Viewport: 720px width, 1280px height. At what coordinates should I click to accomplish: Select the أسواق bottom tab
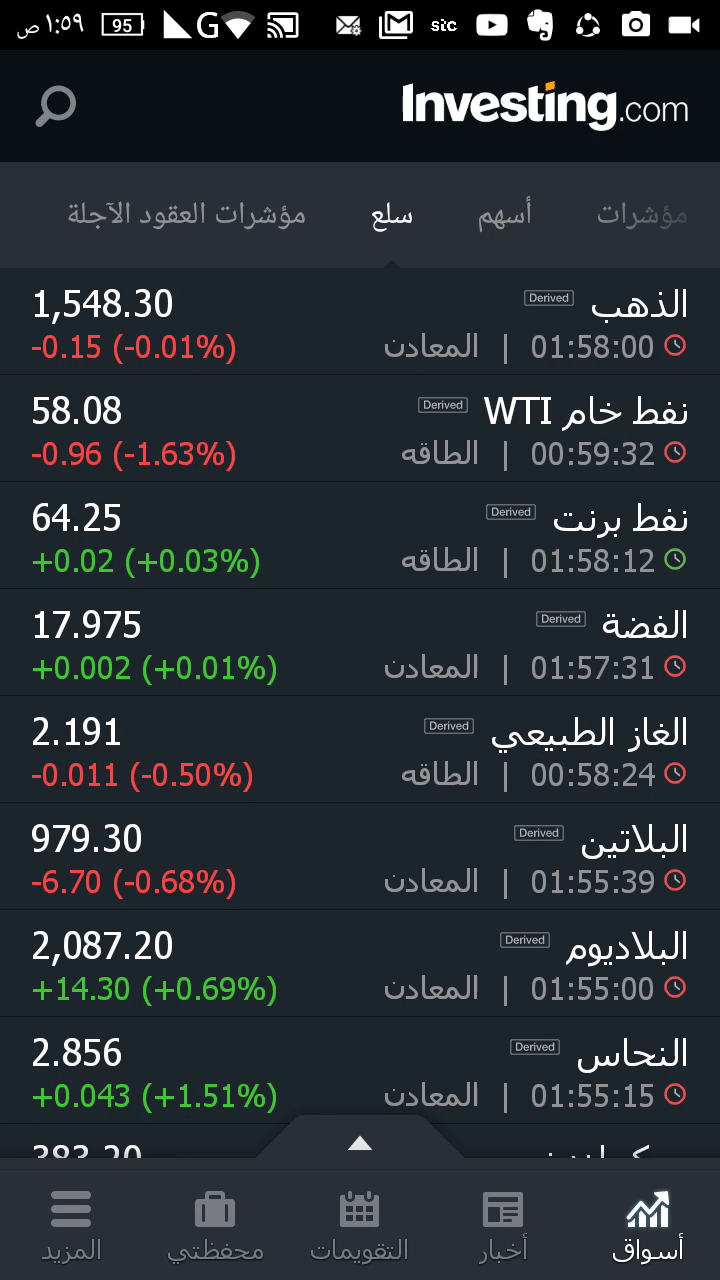[647, 1225]
